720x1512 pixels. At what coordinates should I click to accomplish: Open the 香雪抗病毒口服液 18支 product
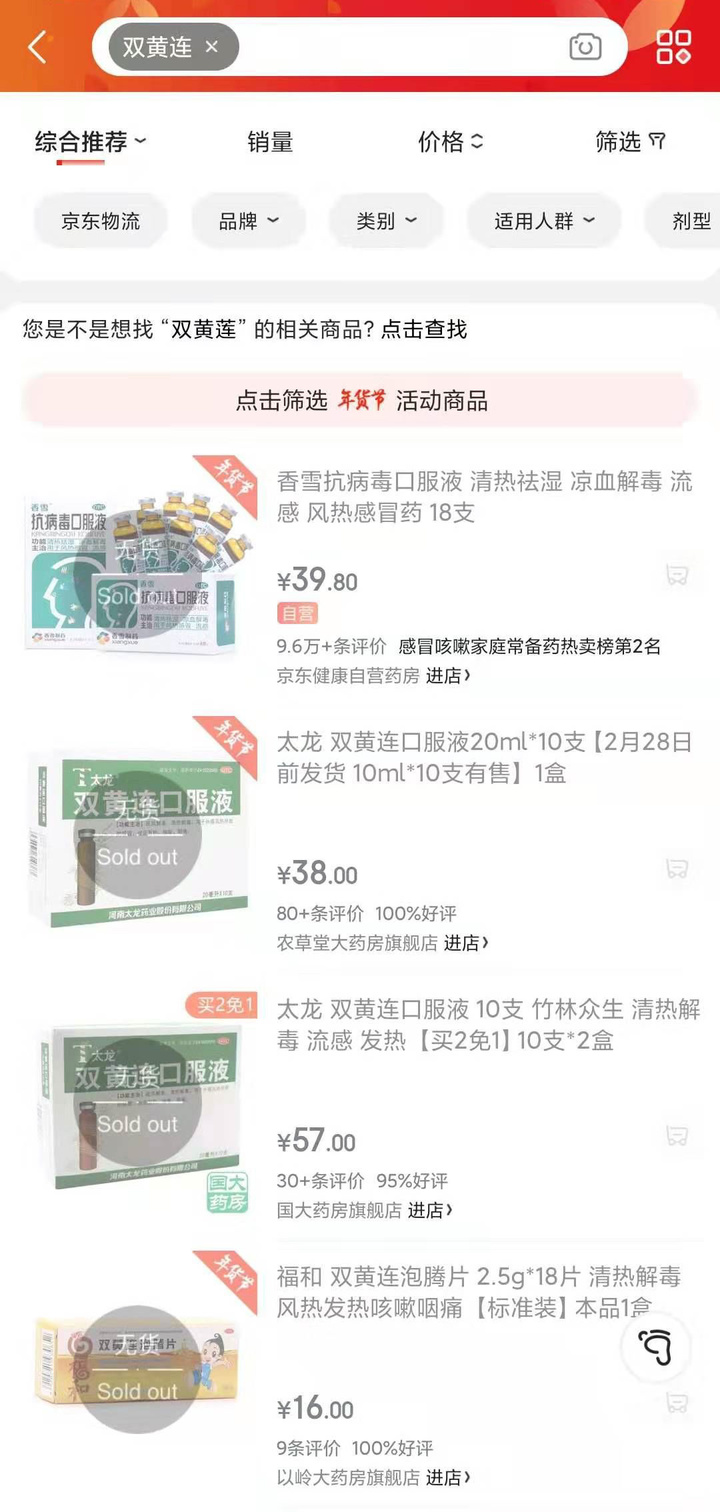(484, 497)
